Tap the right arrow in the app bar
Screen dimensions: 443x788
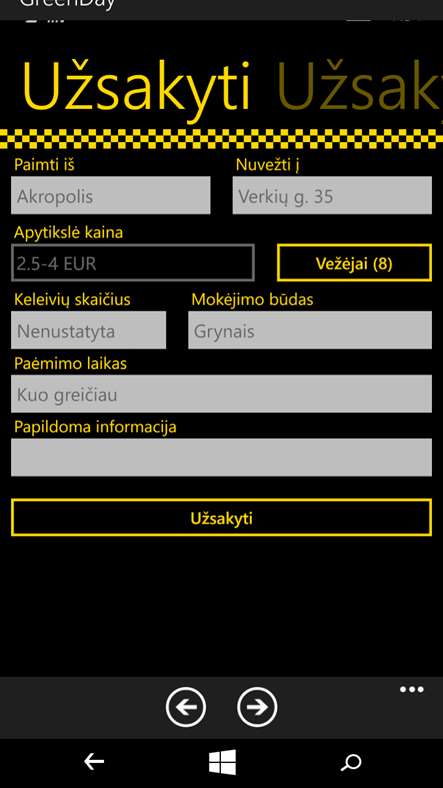257,707
